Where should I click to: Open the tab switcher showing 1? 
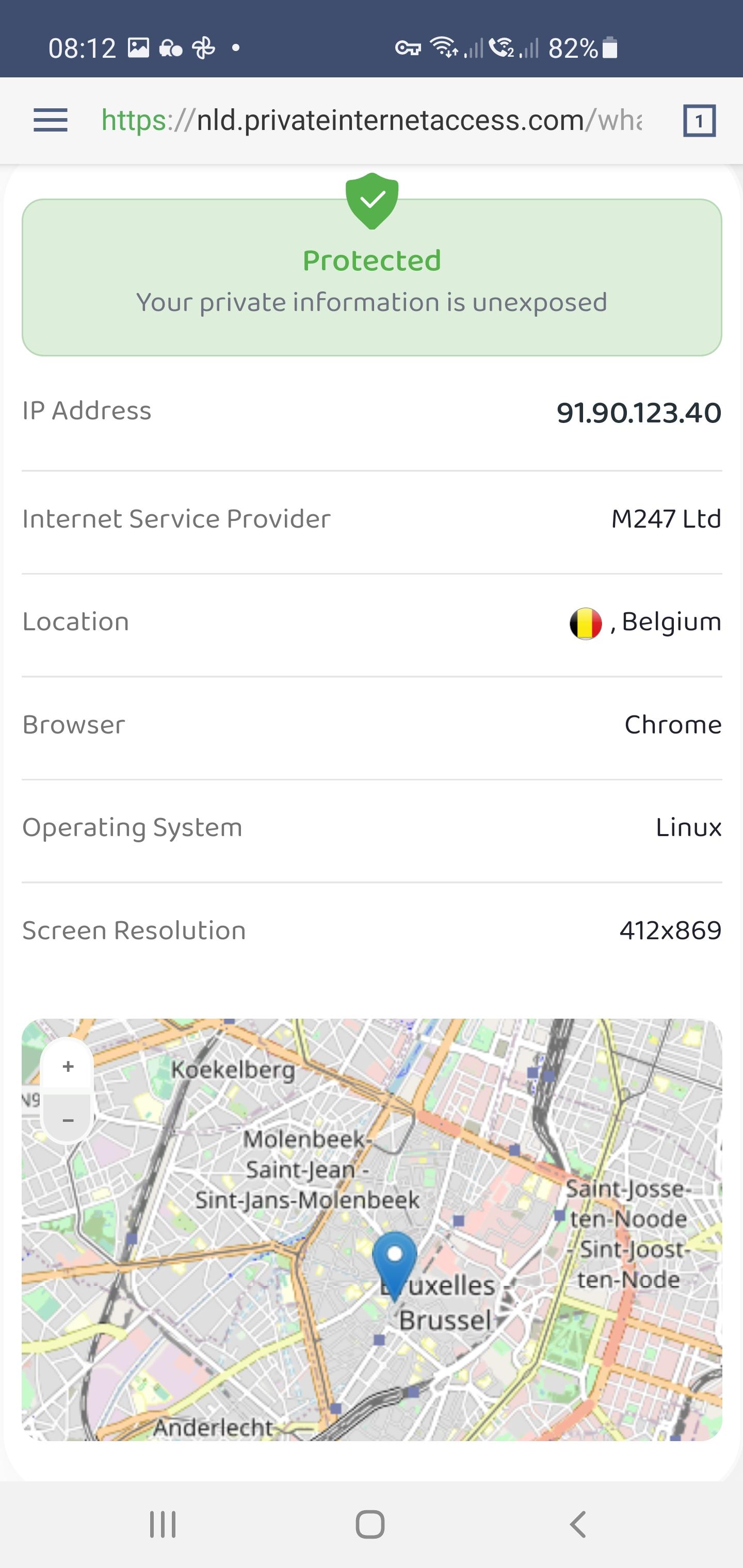pos(699,121)
